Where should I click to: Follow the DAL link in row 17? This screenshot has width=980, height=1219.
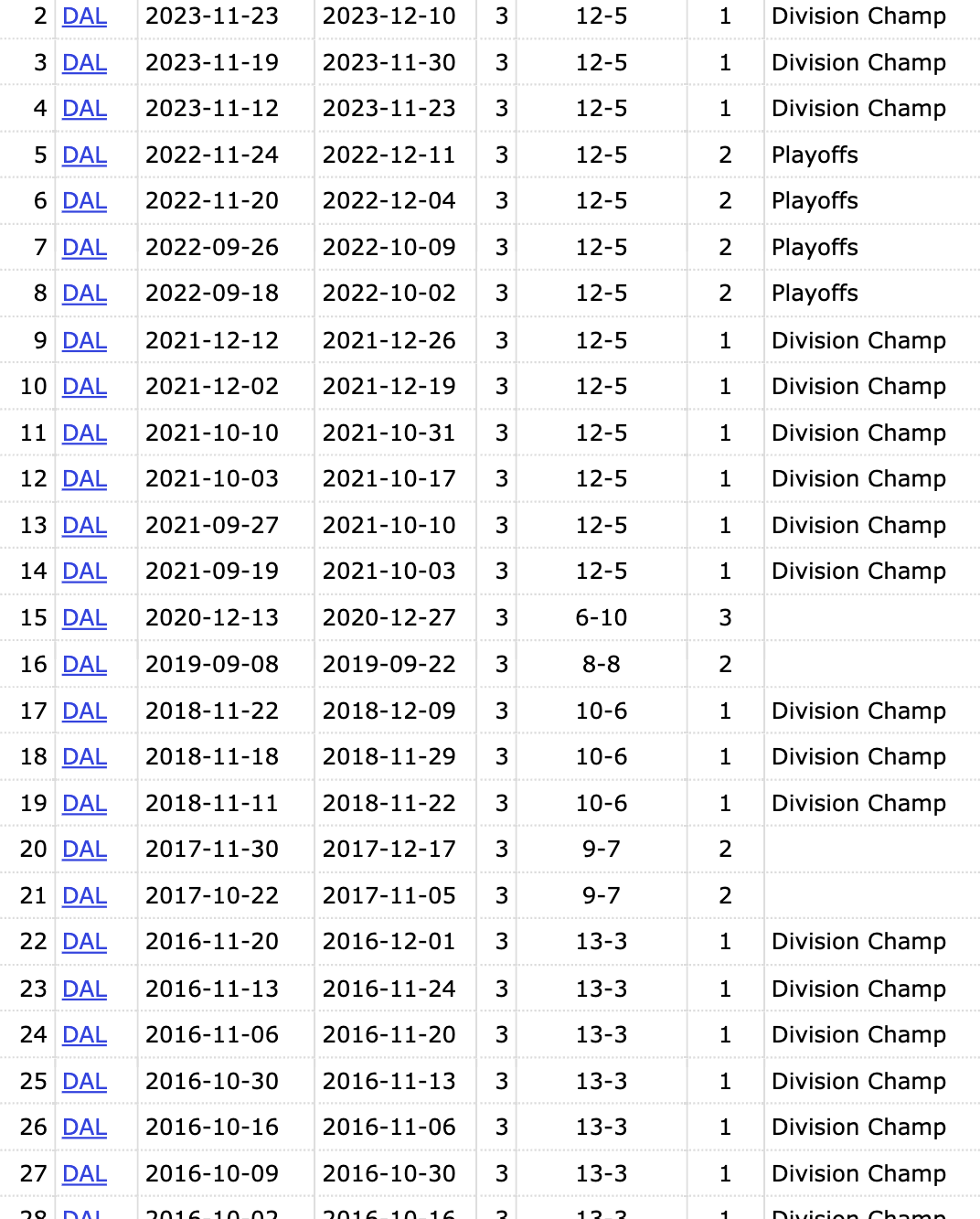click(x=84, y=711)
